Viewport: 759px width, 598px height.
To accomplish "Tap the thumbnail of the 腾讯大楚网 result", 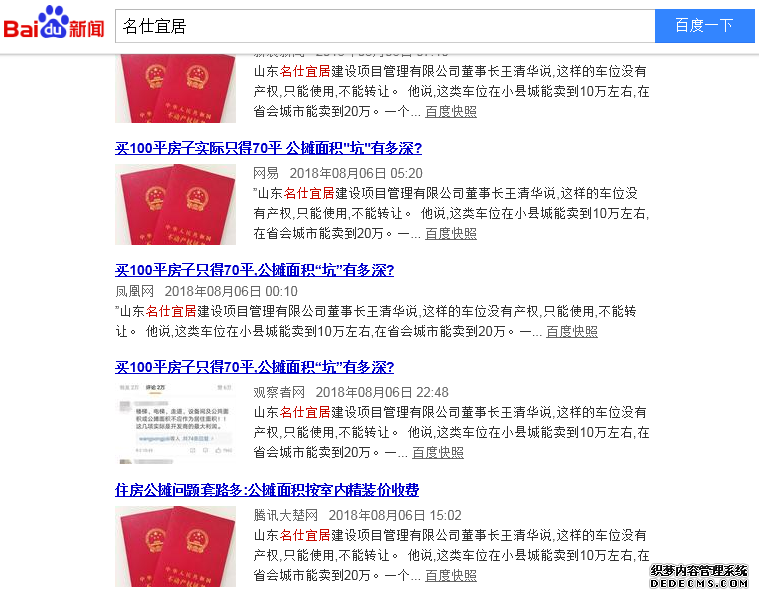I will click(175, 546).
